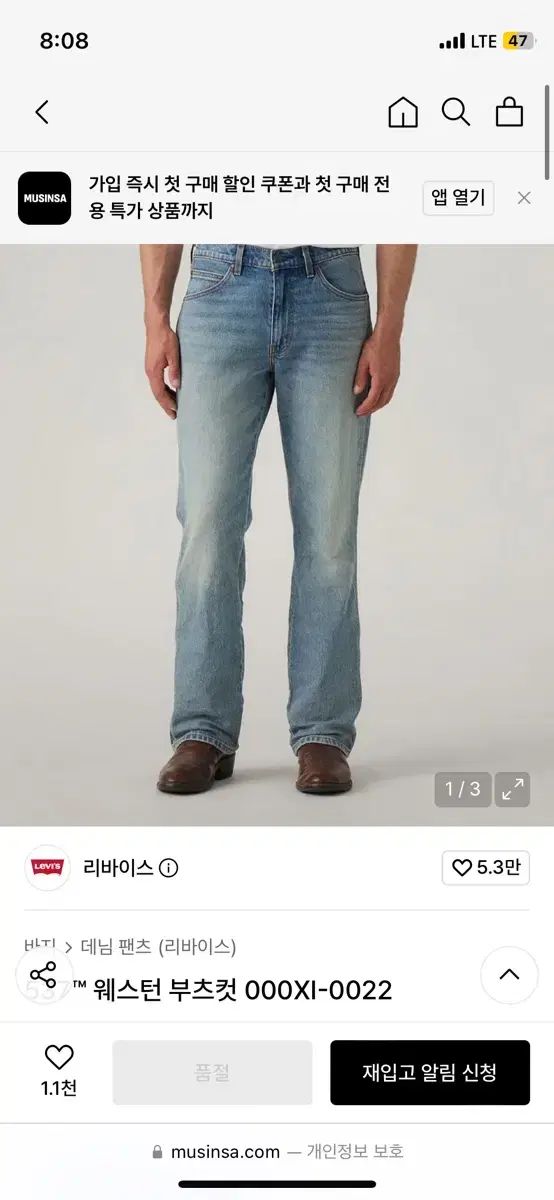Go back with the arrow icon
The image size is (554, 1200).
42,112
